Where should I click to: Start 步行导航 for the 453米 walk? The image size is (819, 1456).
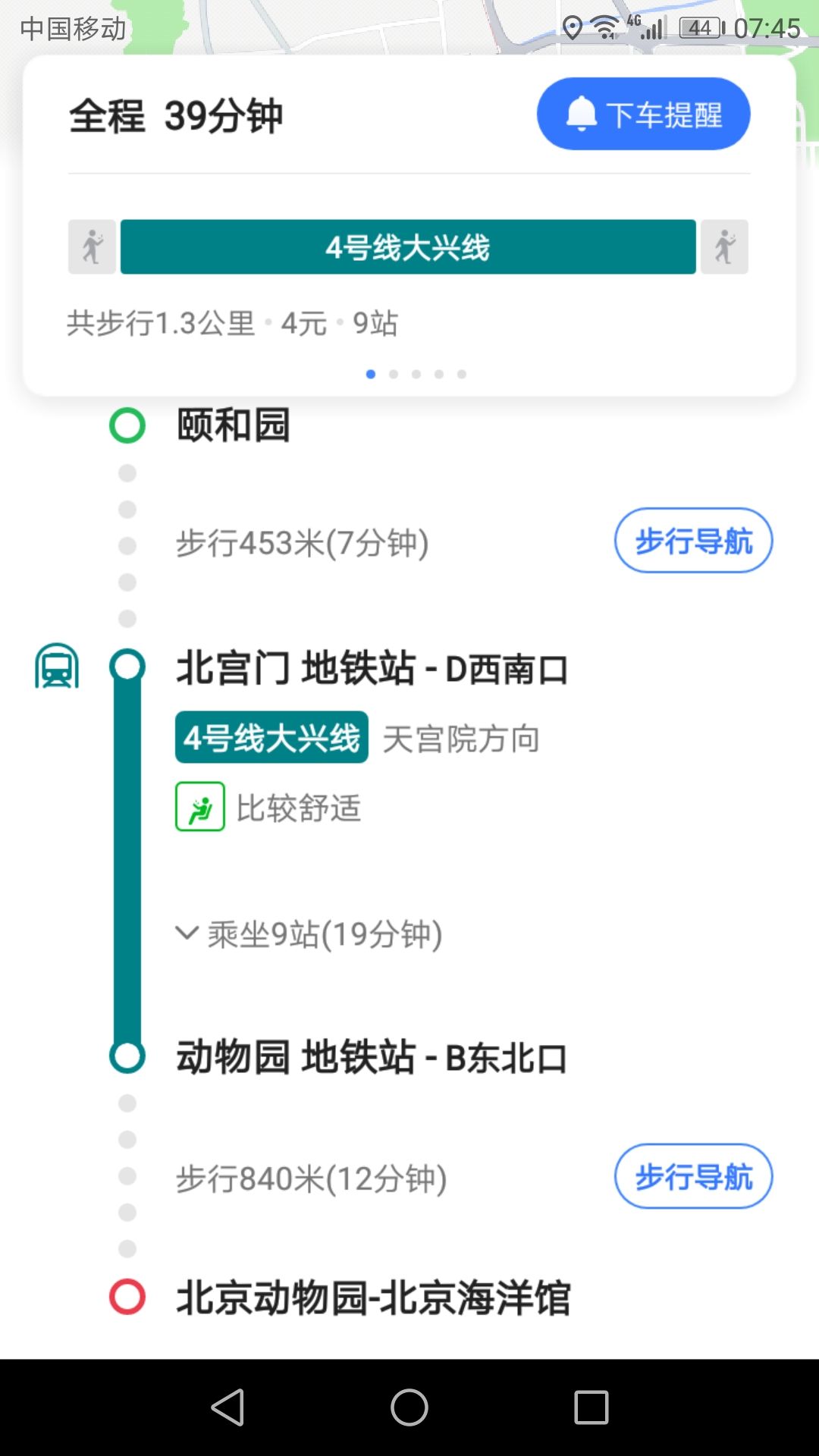coord(692,541)
